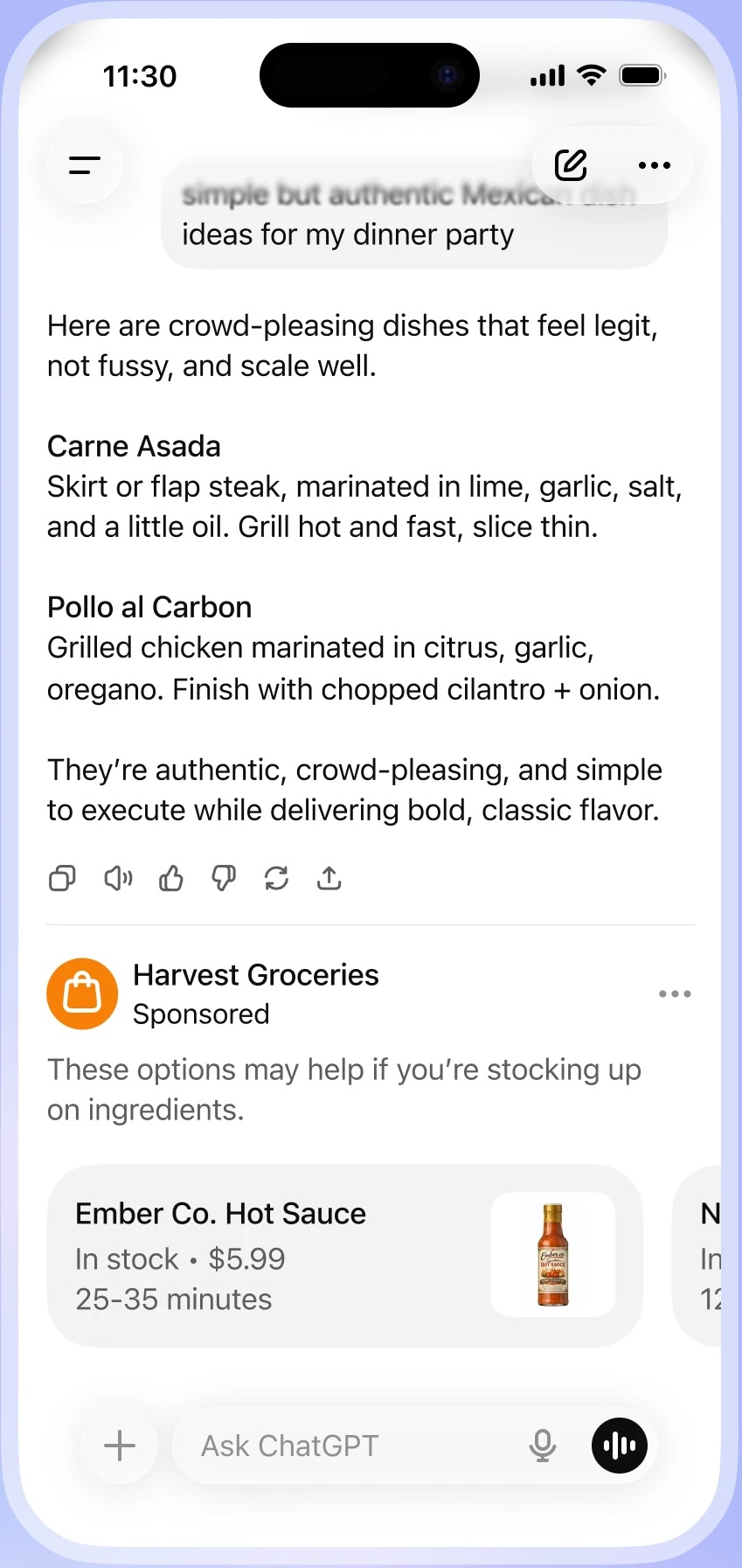The height and width of the screenshot is (1568, 742).
Task: Give the response a thumbs down
Action: click(223, 878)
